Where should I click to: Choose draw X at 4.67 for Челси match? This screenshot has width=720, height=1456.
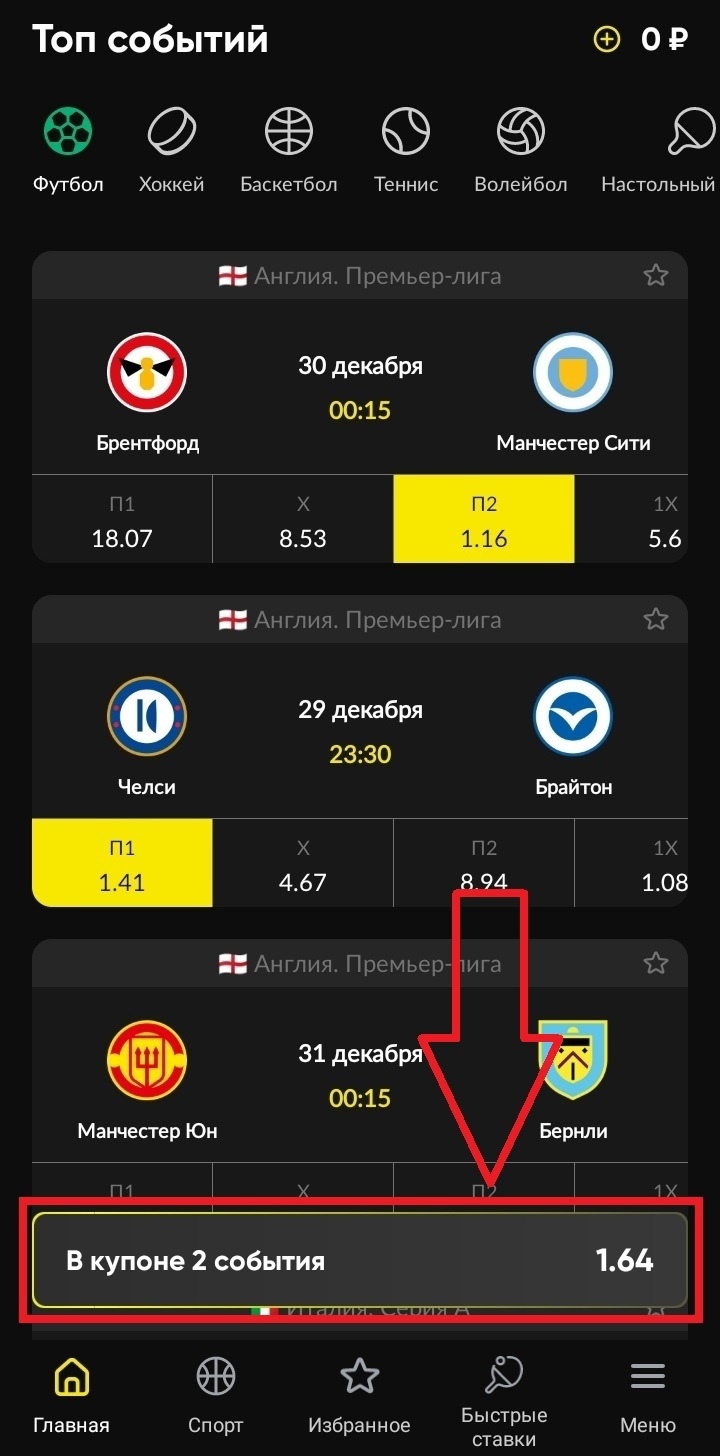pyautogui.click(x=303, y=864)
